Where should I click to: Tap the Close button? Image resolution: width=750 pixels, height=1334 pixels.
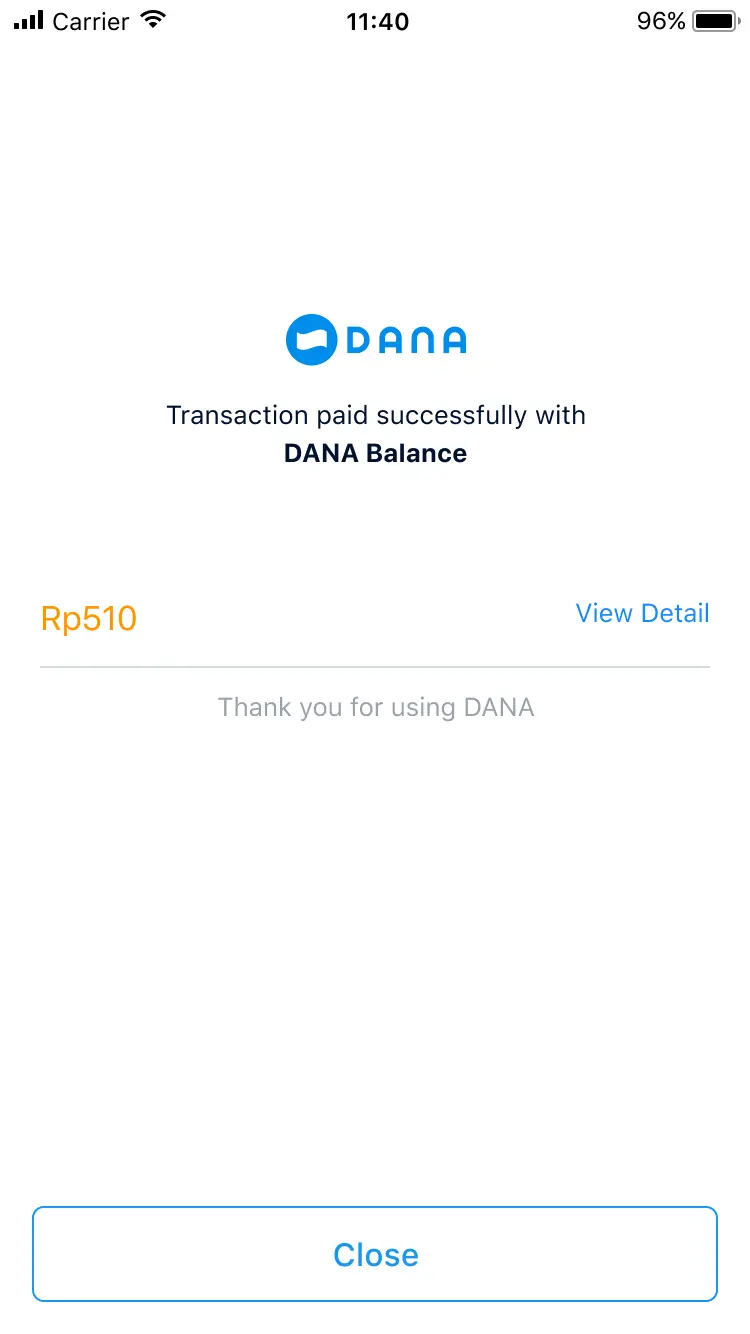[x=375, y=1254]
